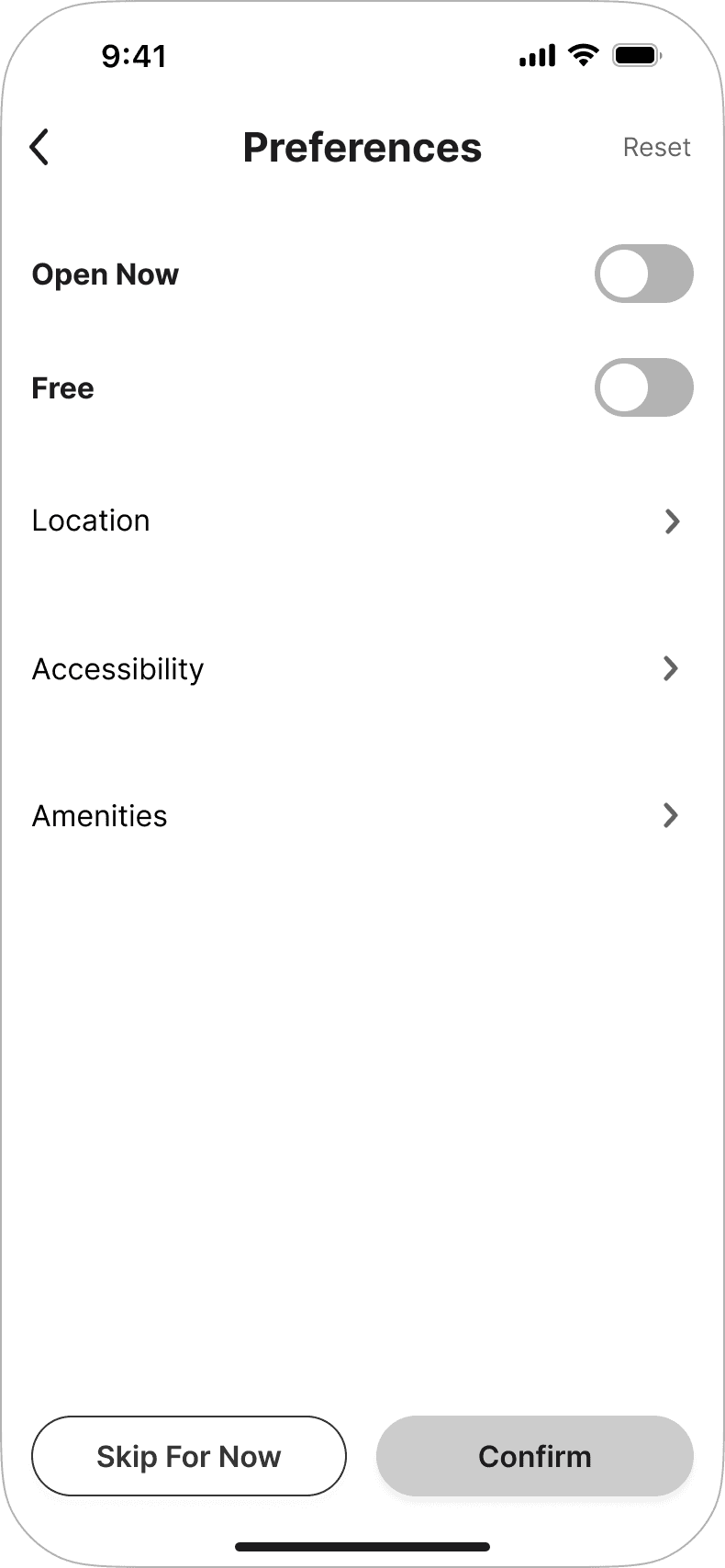Open the Amenities row
The width and height of the screenshot is (725, 1568).
click(362, 815)
